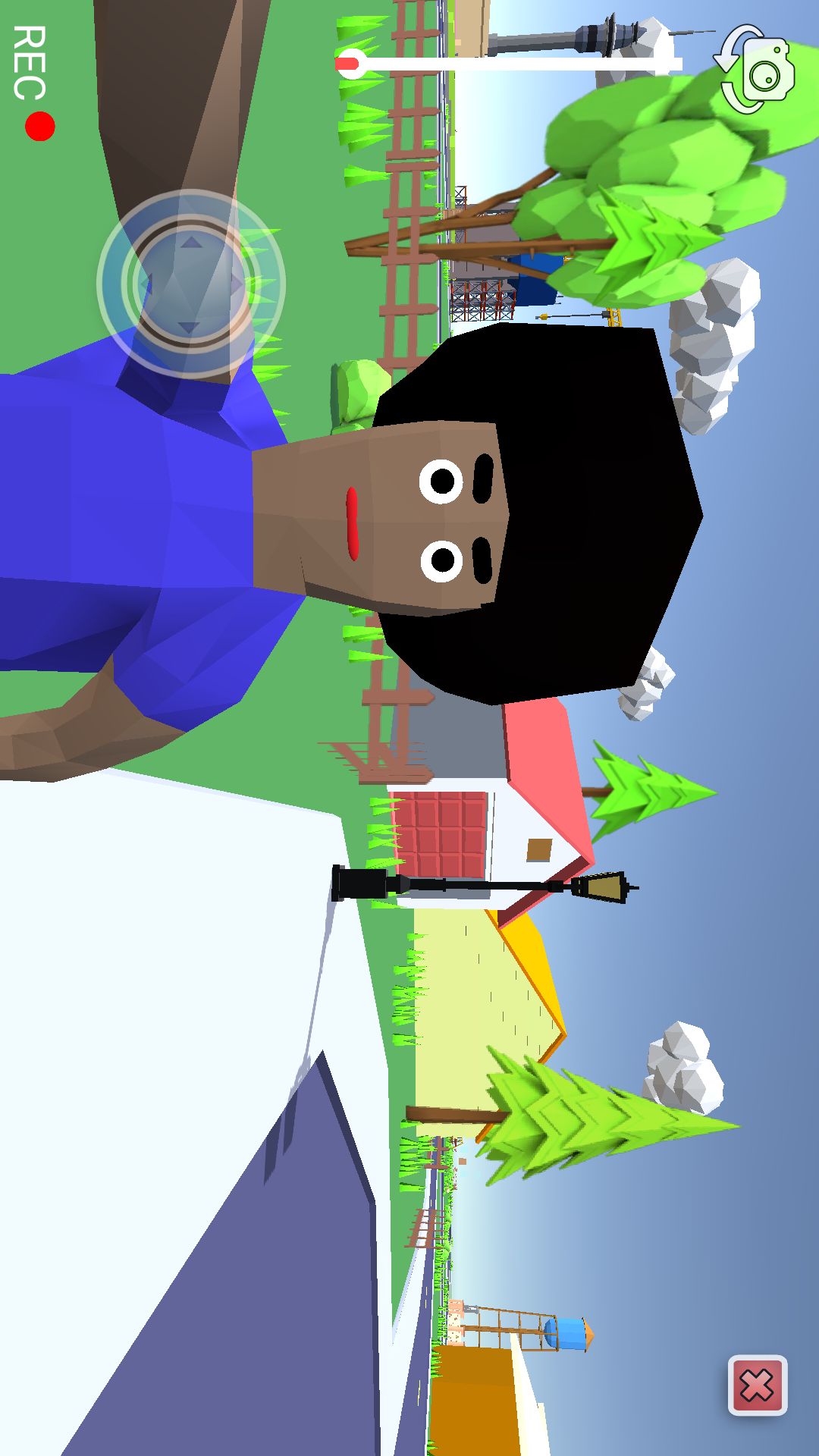Viewport: 819px width, 1456px height.
Task: Tap the virtual joystick pad
Action: [191, 284]
